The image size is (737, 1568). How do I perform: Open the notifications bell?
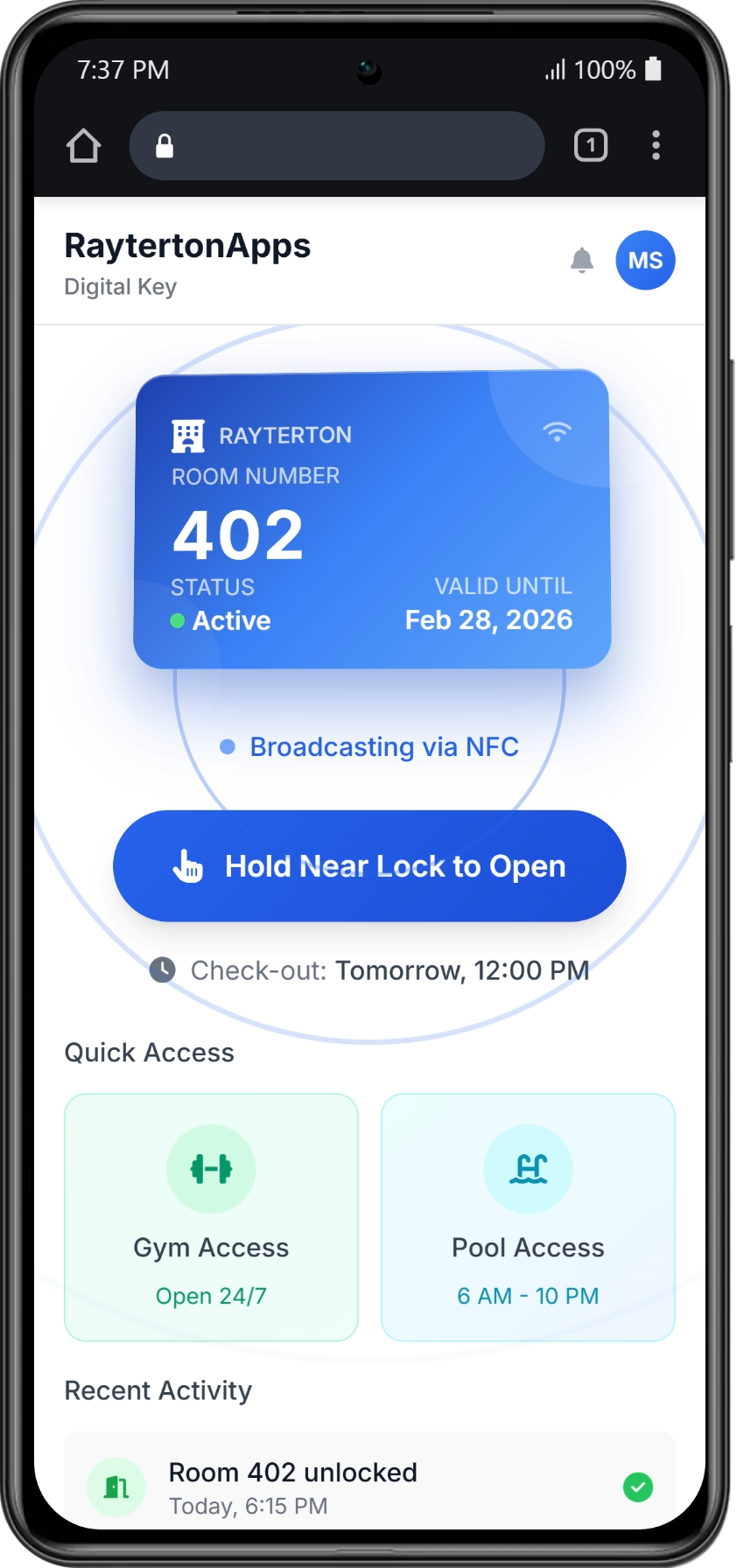click(582, 260)
